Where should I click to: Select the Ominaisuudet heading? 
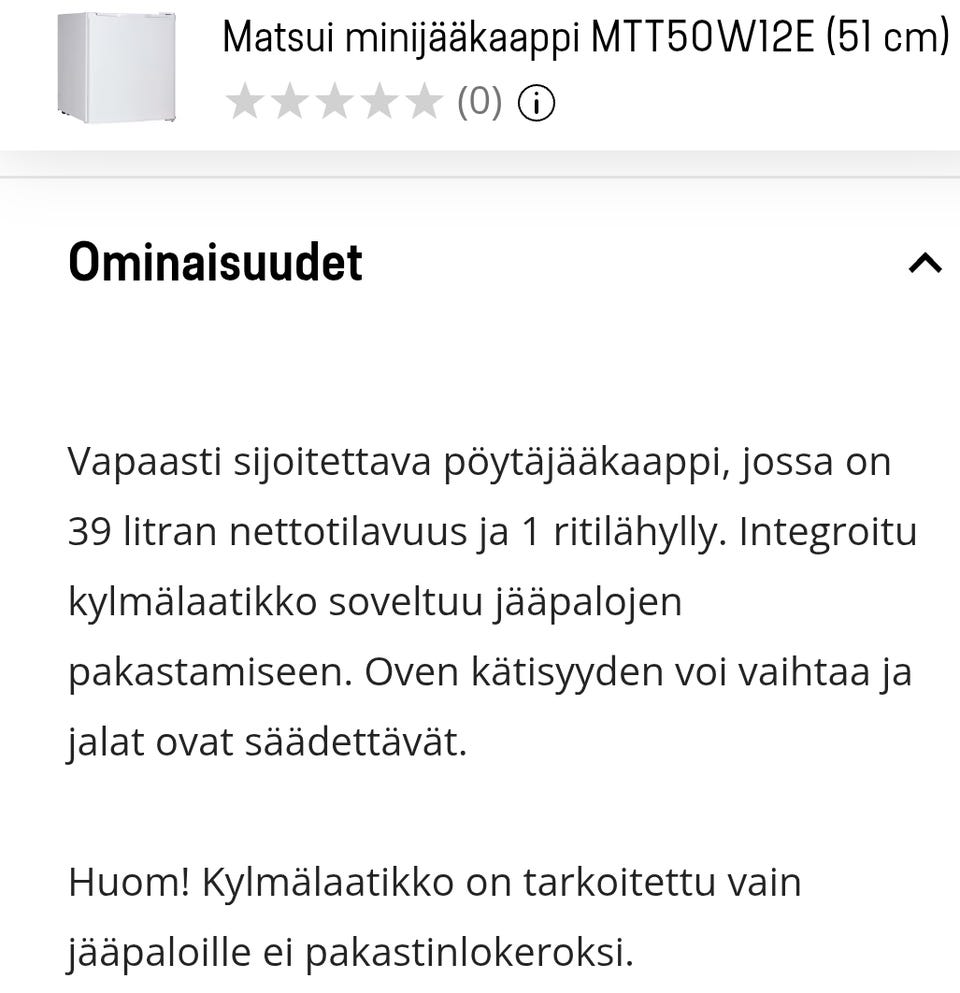click(x=215, y=263)
